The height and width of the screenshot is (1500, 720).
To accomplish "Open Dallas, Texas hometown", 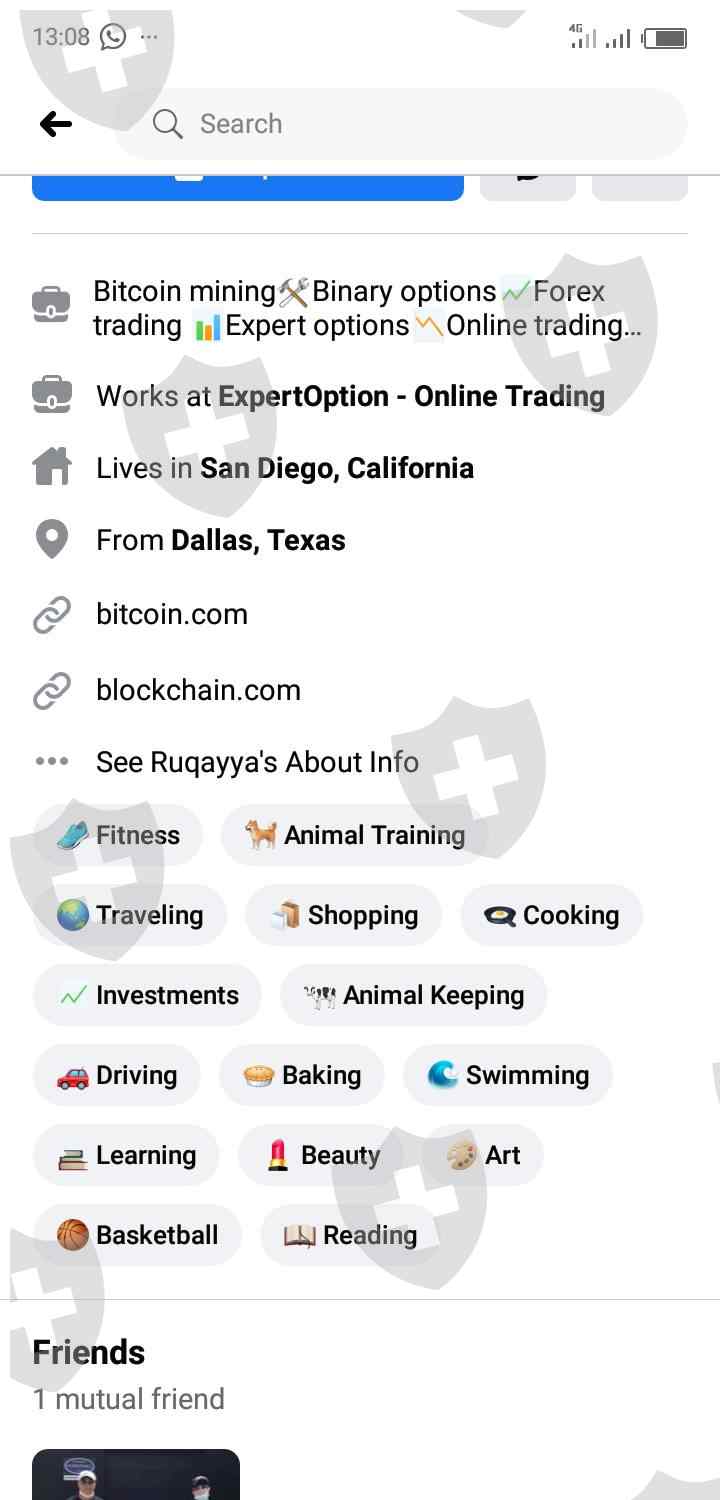I will tap(258, 540).
